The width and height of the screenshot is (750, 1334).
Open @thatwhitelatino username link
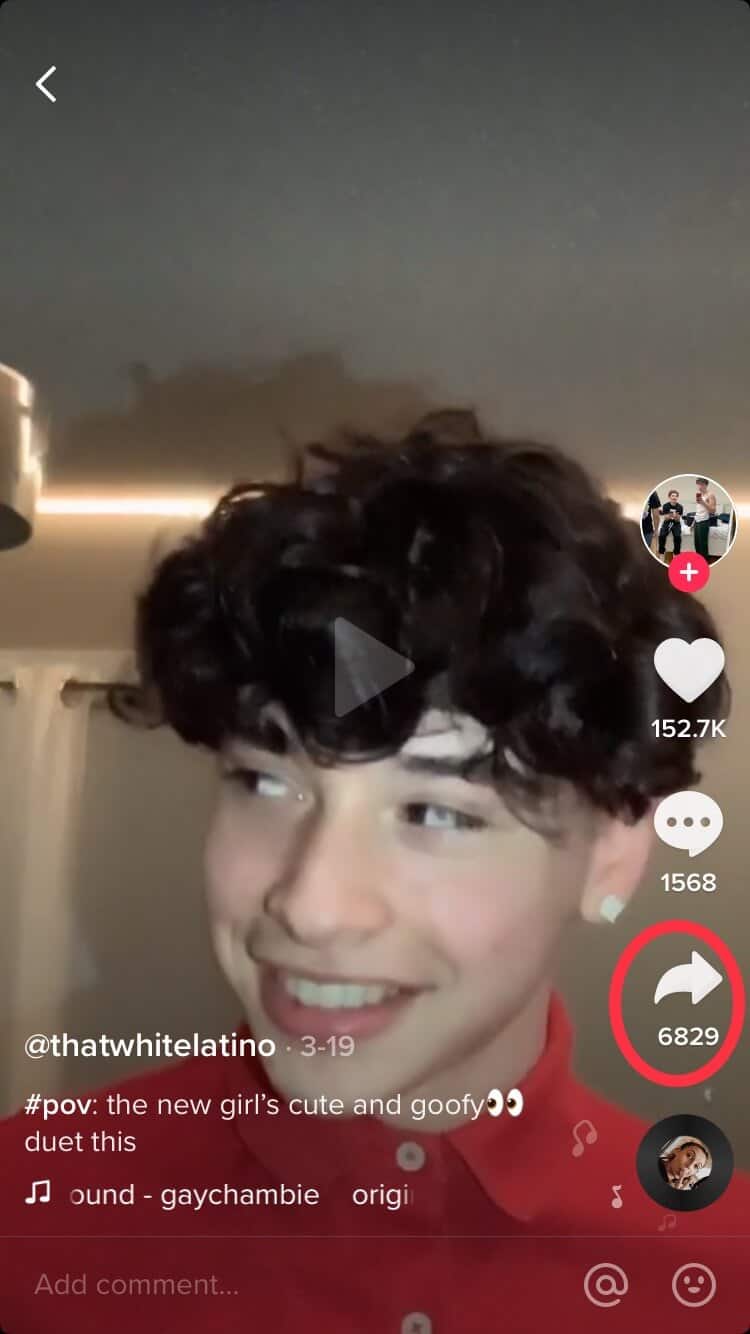click(x=150, y=1046)
